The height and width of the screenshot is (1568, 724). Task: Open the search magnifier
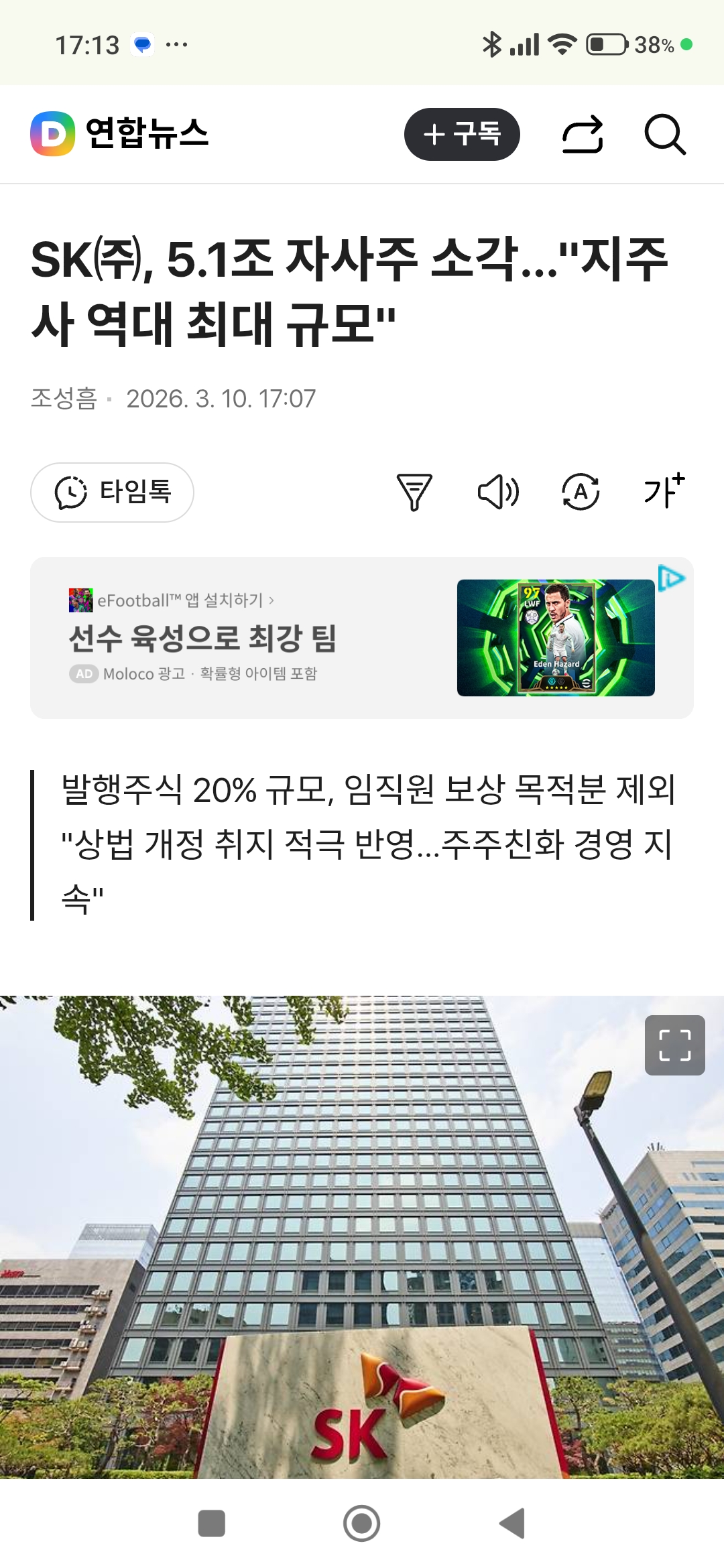(664, 134)
